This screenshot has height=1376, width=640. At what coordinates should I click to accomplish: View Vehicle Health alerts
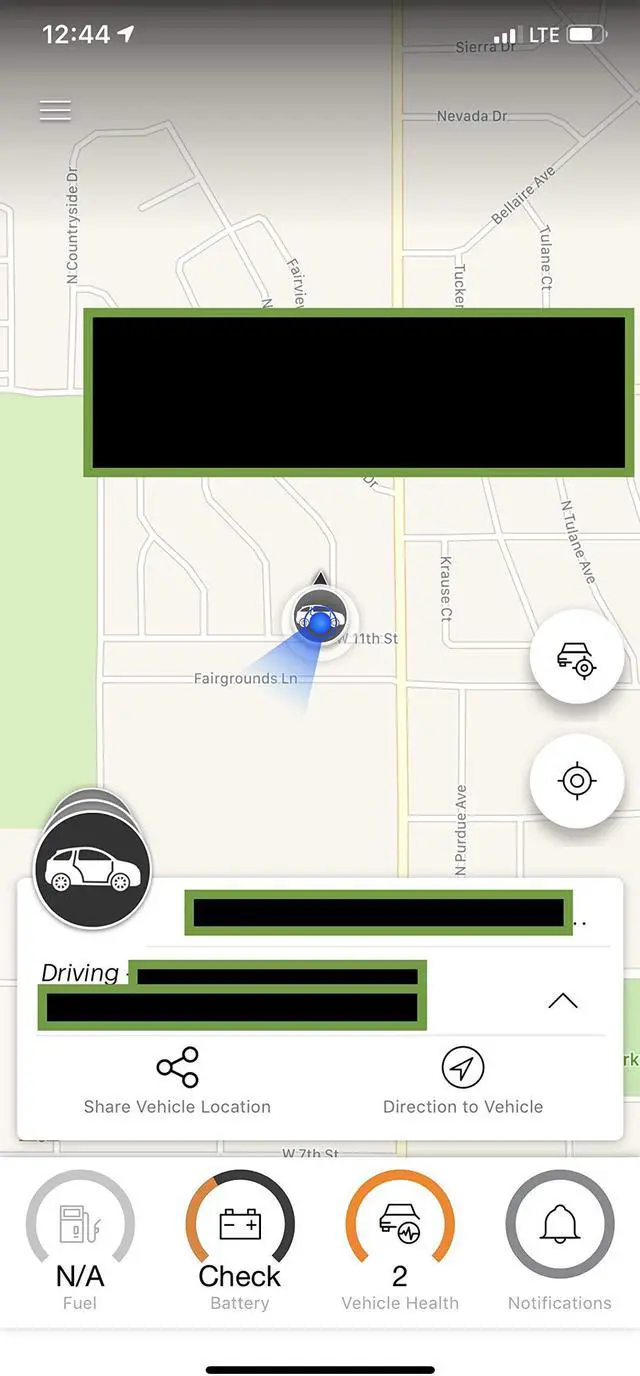400,1240
